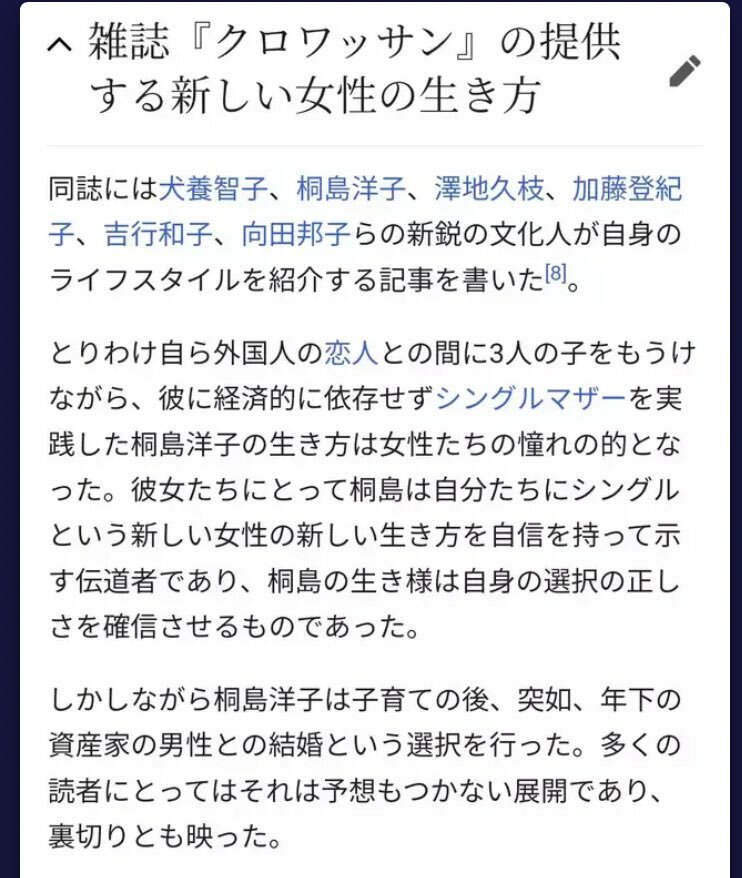742x878 pixels.
Task: Edit this section with the pencil icon
Action: [x=685, y=71]
